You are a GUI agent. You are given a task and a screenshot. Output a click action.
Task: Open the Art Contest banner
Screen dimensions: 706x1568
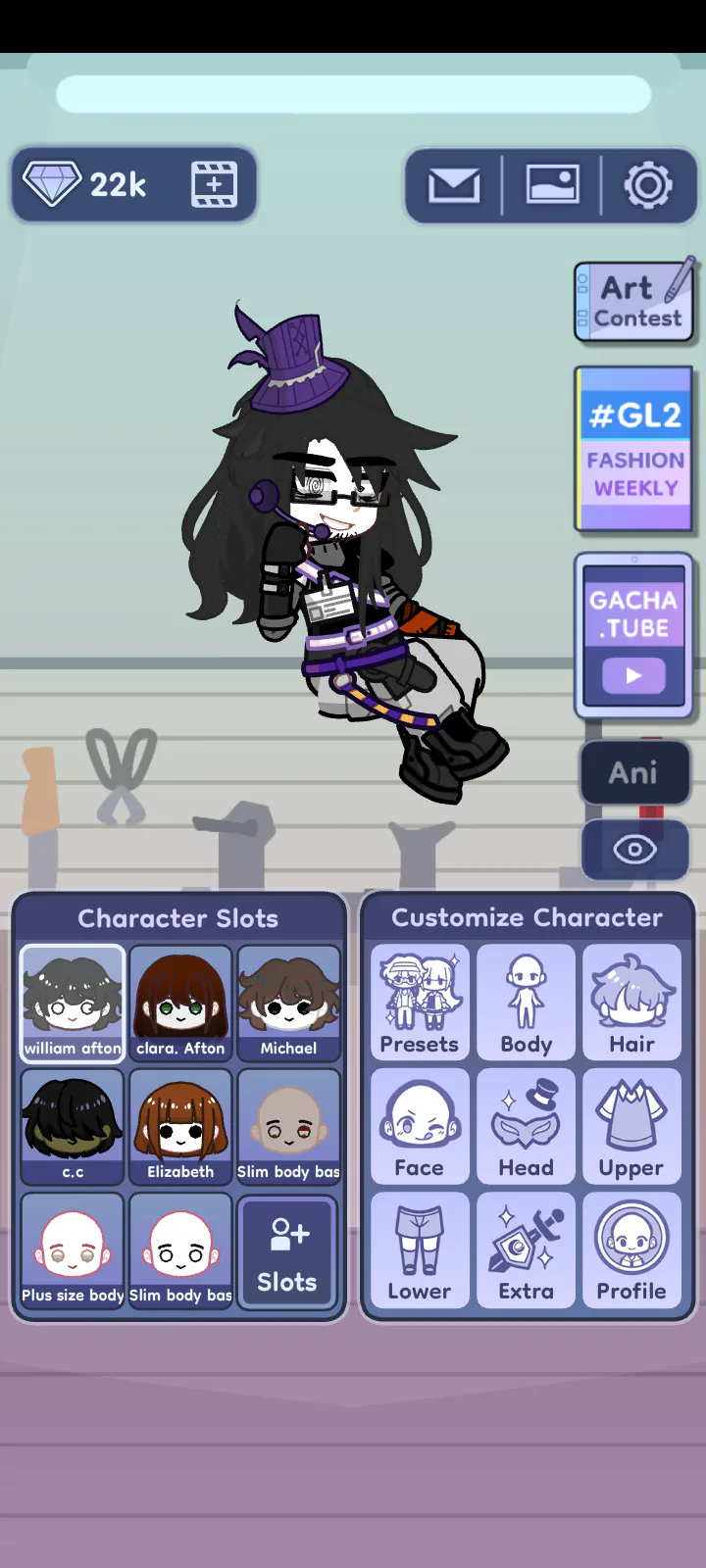click(x=634, y=302)
